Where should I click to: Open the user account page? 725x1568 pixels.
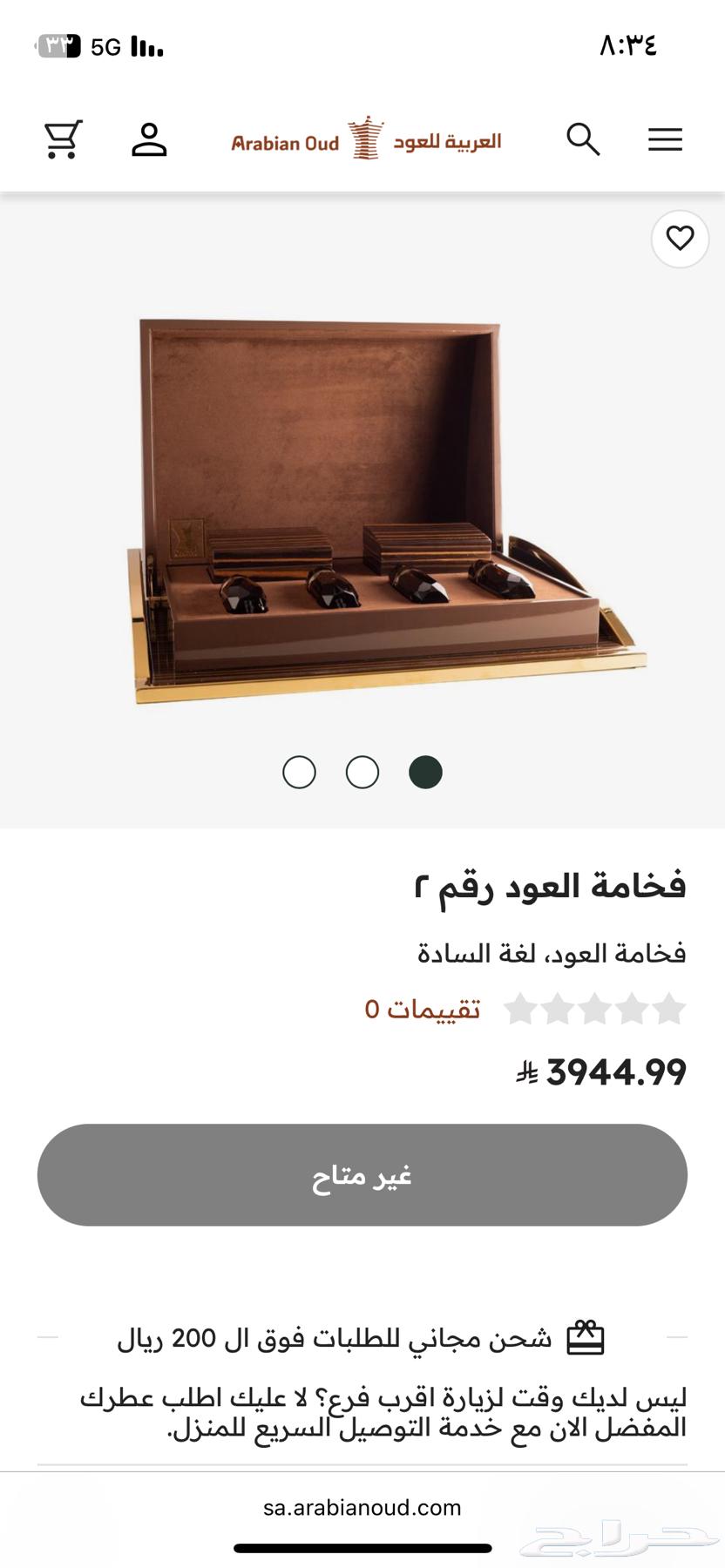pos(148,139)
